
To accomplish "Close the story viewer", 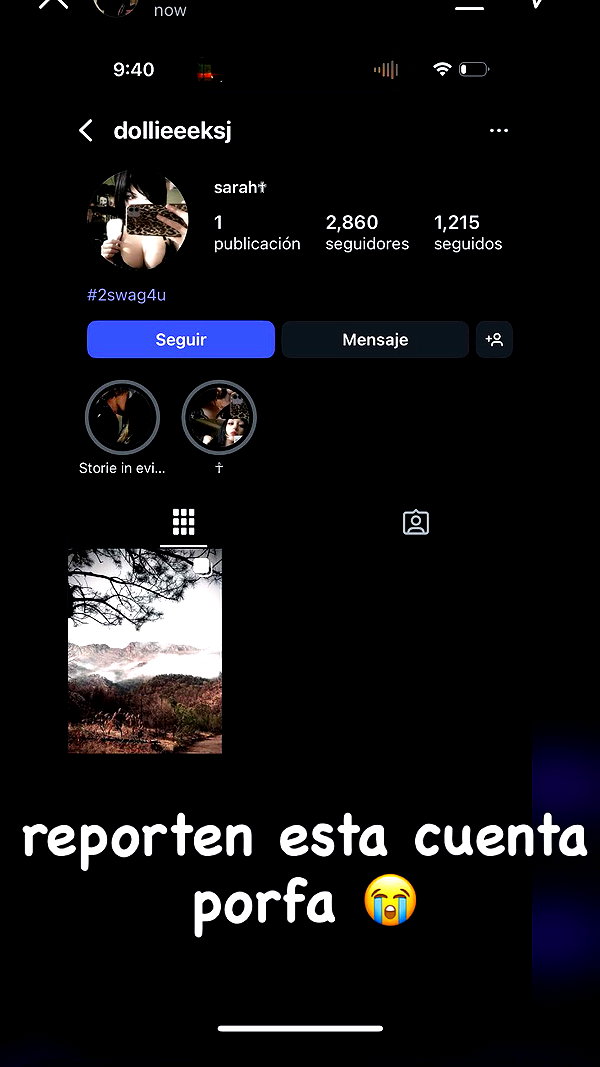I will click(x=53, y=3).
